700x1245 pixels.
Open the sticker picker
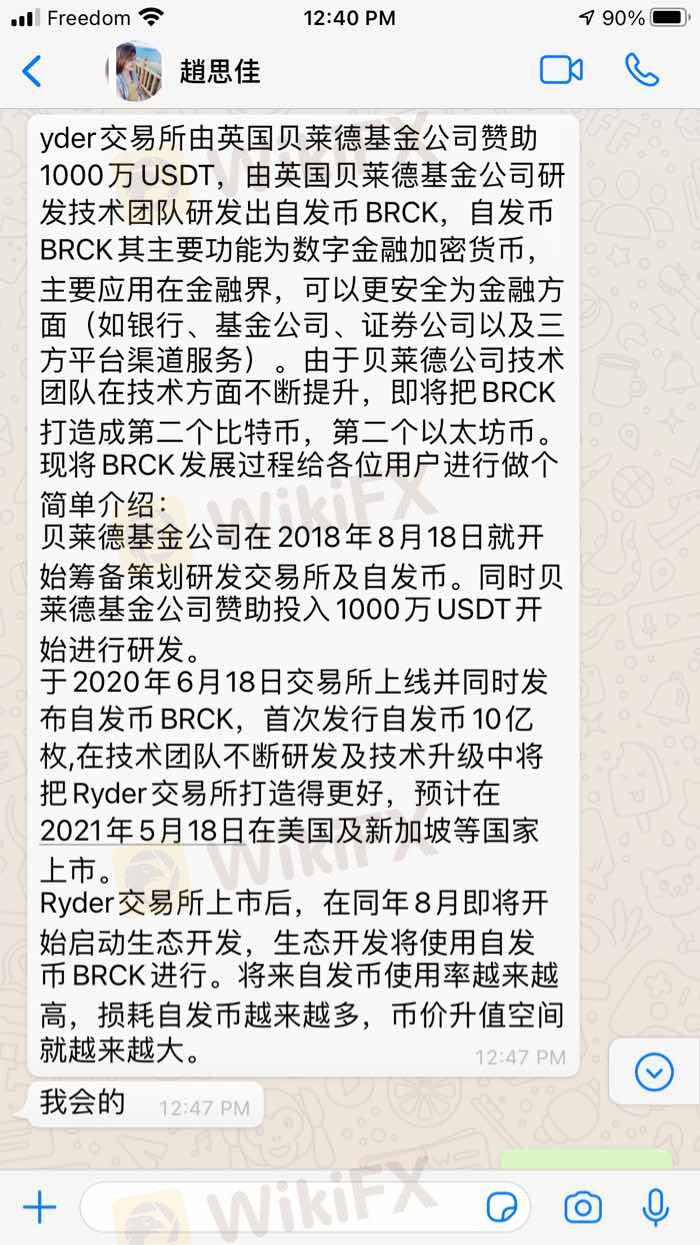(x=501, y=1207)
